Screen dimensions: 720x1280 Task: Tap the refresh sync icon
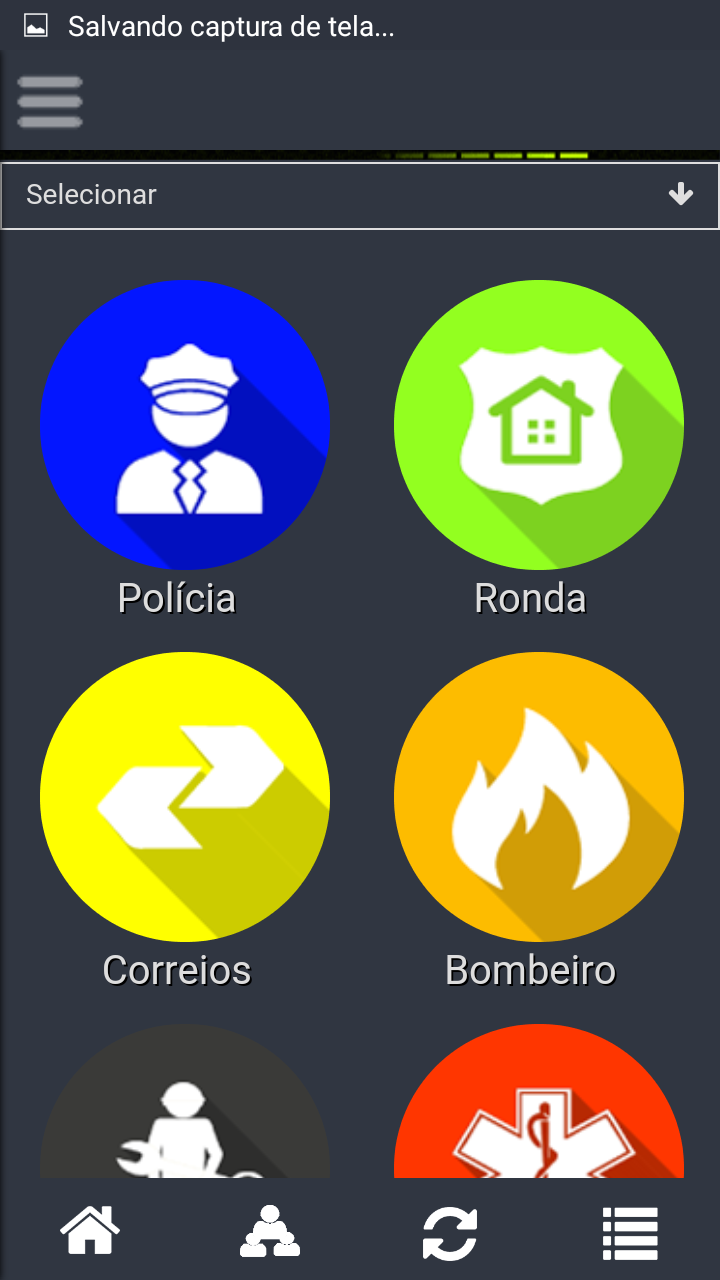[450, 1233]
